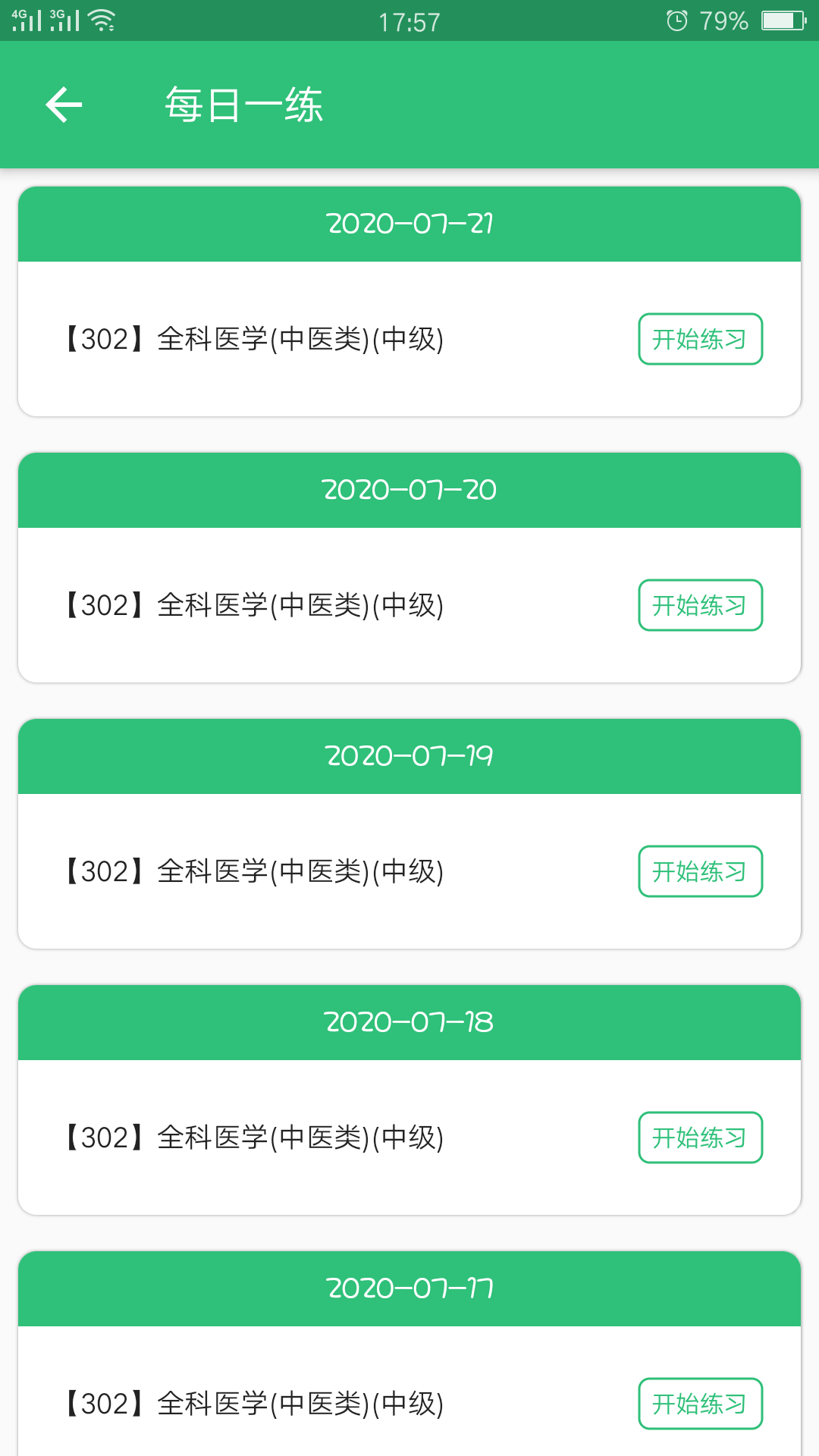Select the 【302】全科医学 item under 2020-07-21
This screenshot has width=819, height=1456.
[x=254, y=339]
